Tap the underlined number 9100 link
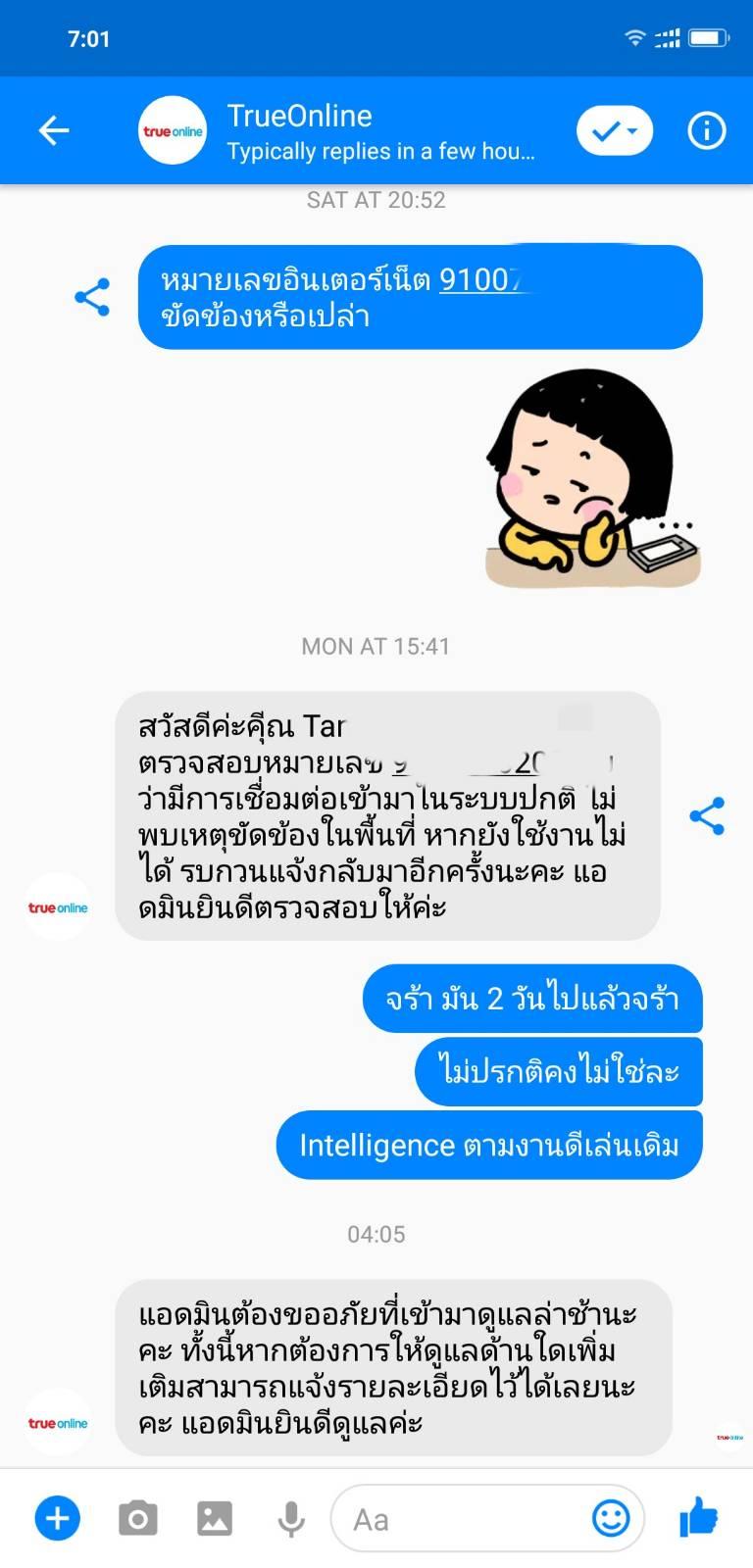The height and width of the screenshot is (1568, 753). (x=479, y=280)
